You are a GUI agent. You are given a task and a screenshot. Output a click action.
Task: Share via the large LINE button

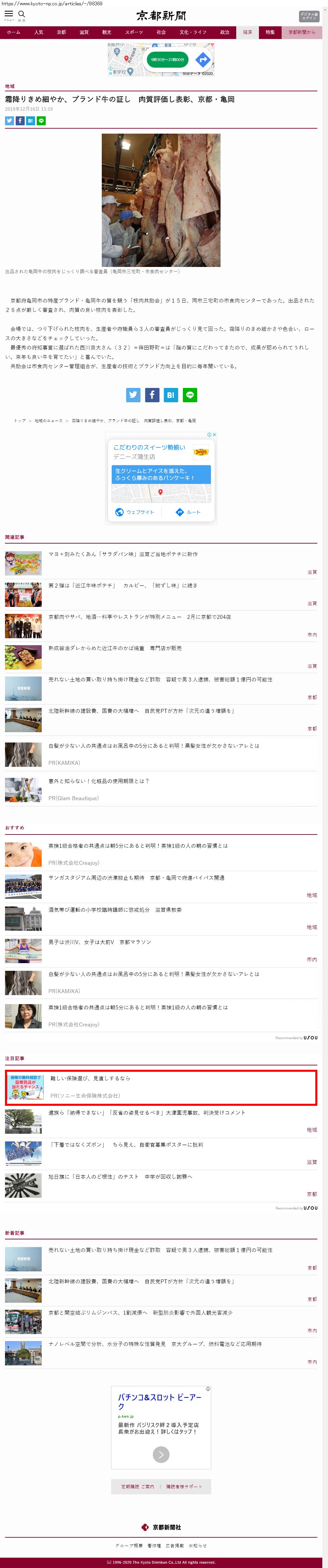tap(190, 395)
